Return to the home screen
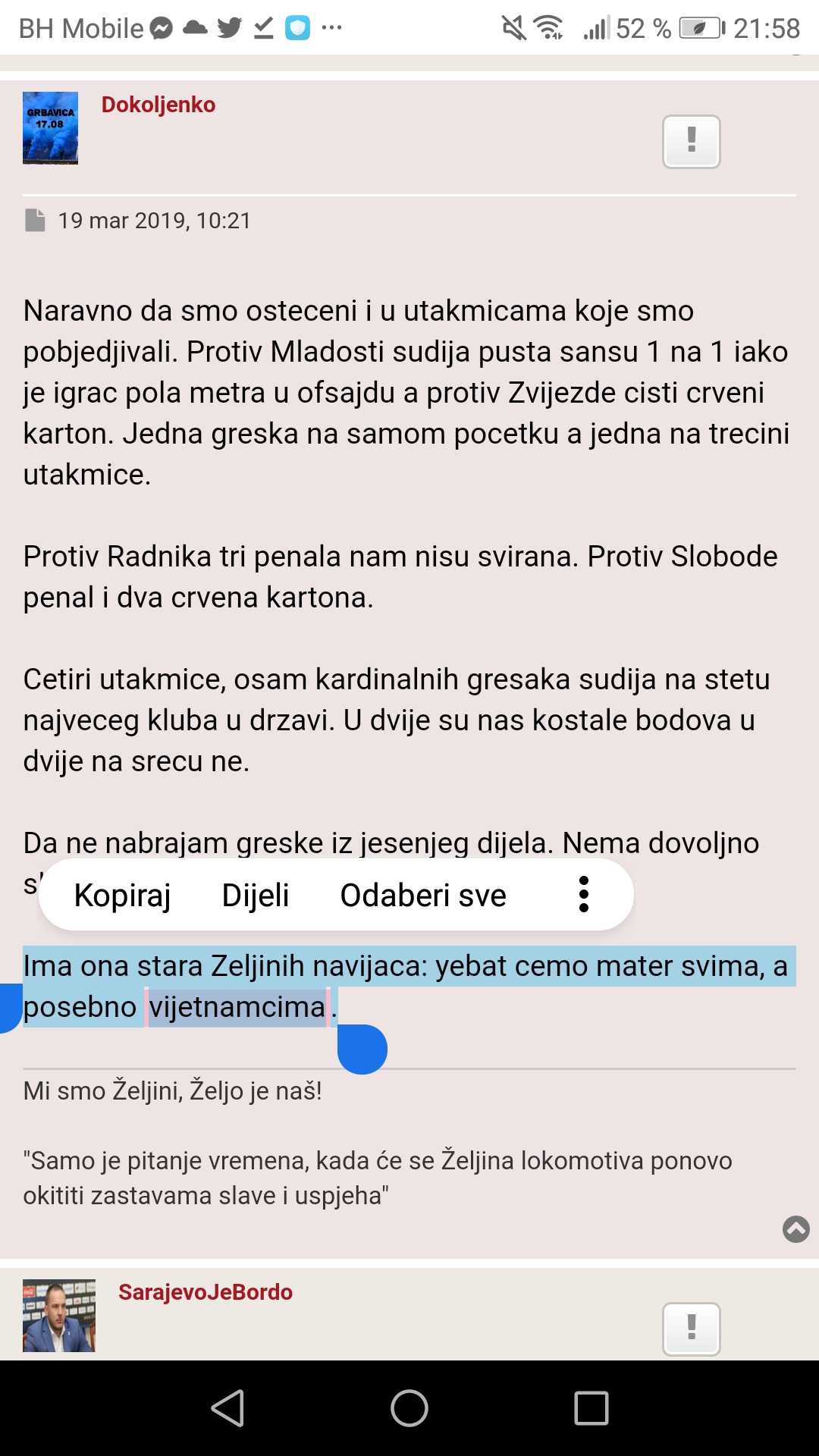The width and height of the screenshot is (819, 1456). (409, 1409)
